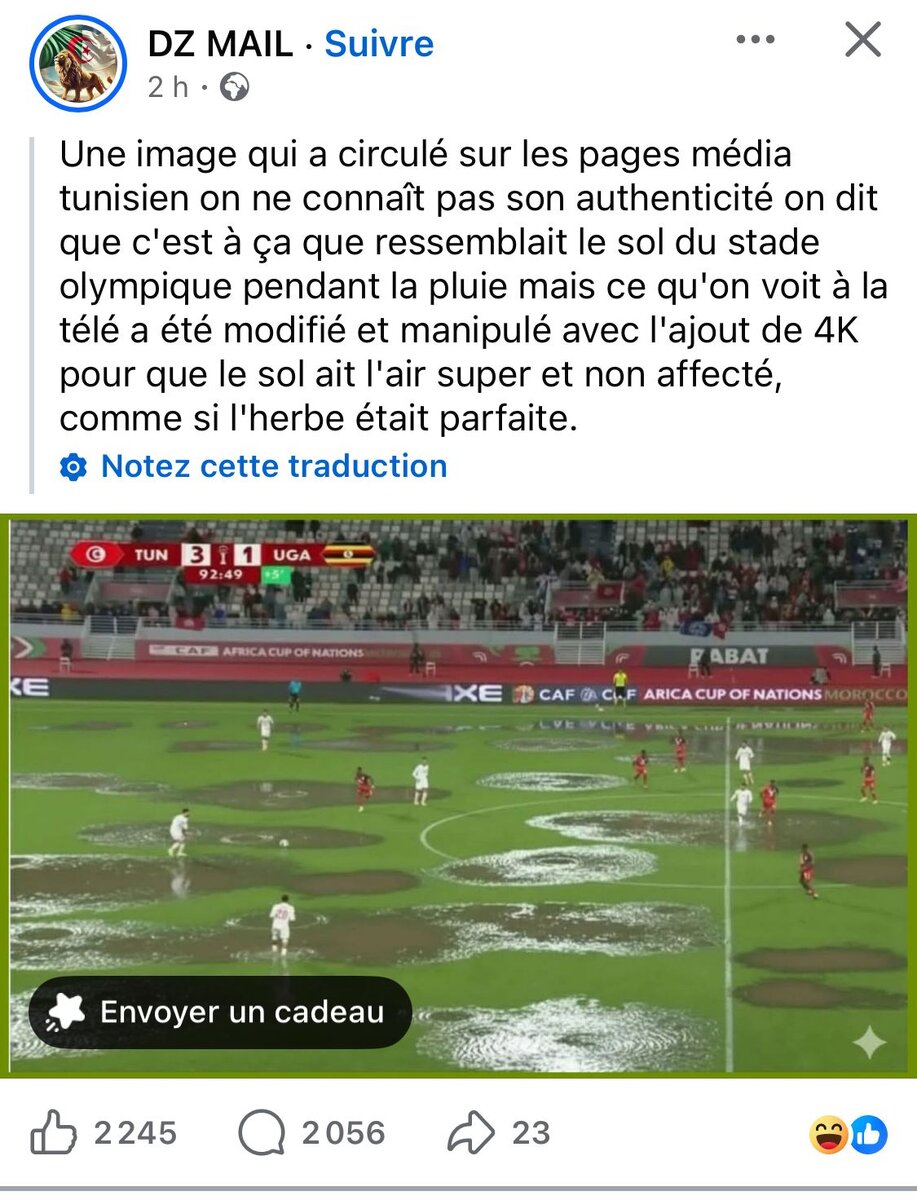Screen dimensions: 917x1200
Task: Follow DZ MAIL with Suivre
Action: pos(379,44)
